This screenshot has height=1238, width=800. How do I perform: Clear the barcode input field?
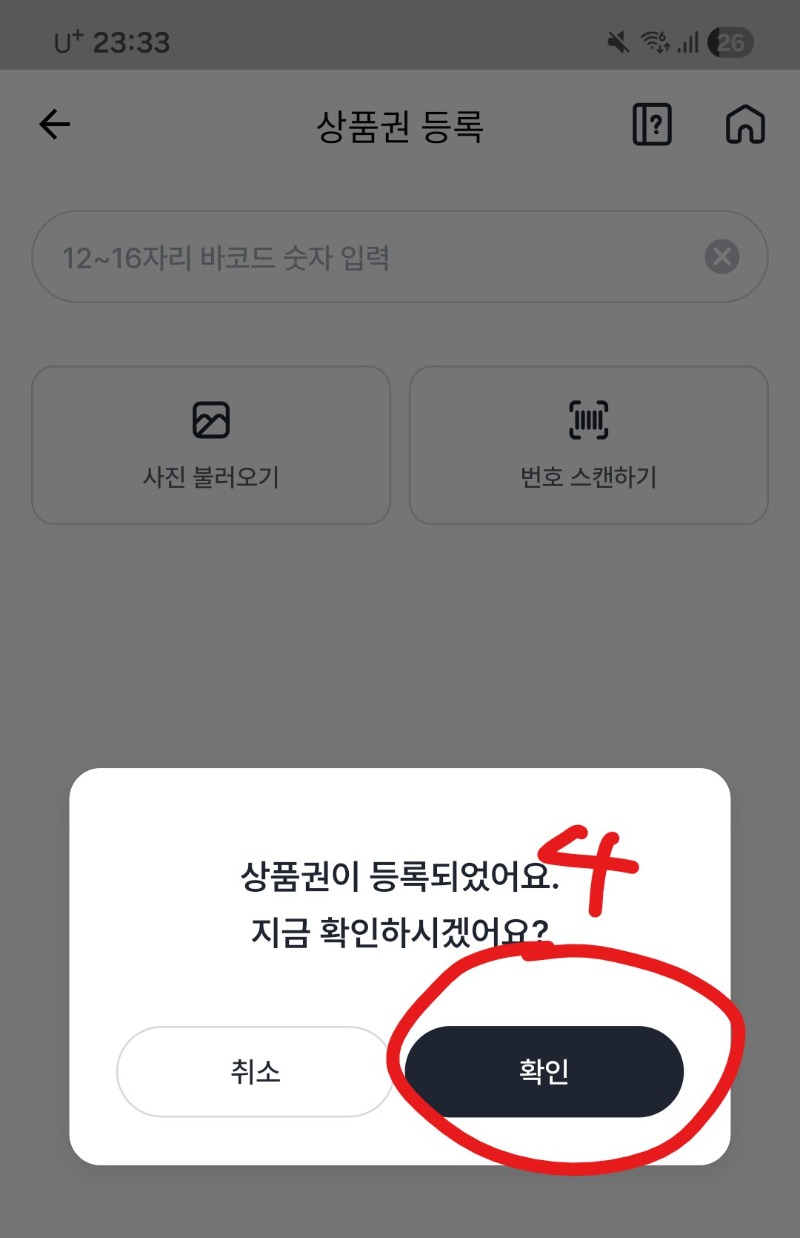721,257
